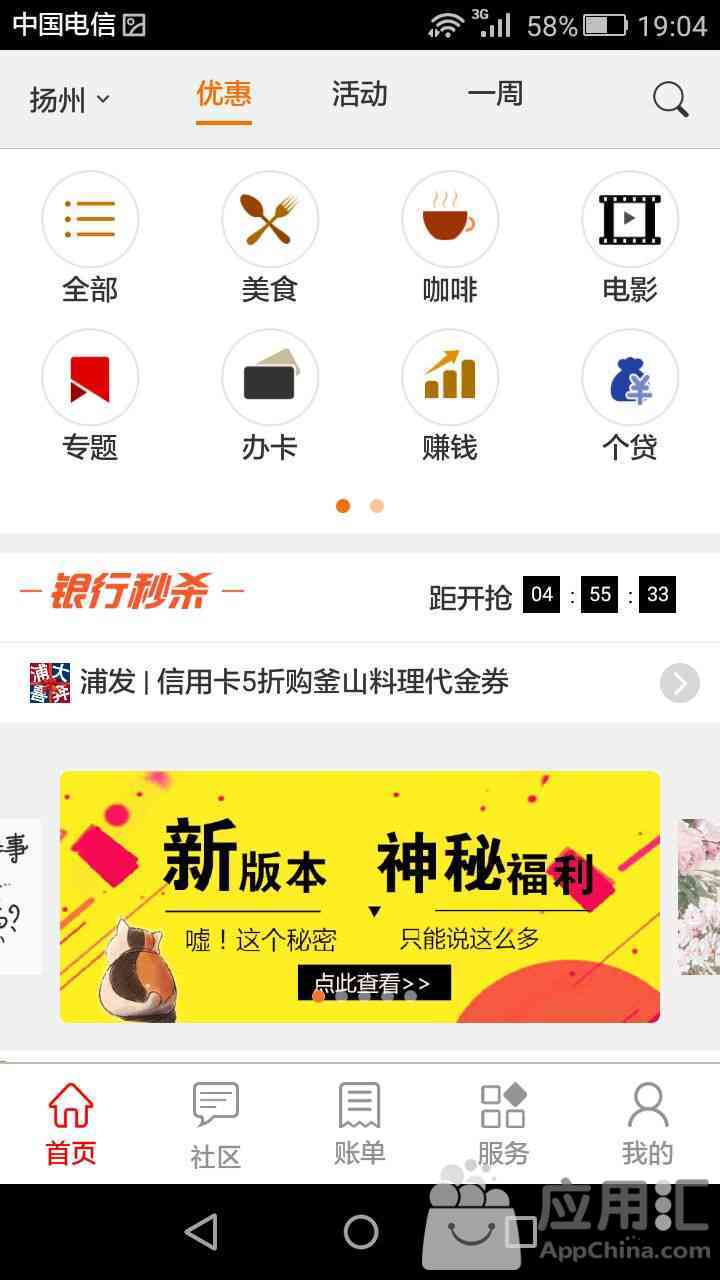This screenshot has width=720, height=1280.
Task: Open the 浦发 信用卡5折 deal row
Action: (x=360, y=682)
